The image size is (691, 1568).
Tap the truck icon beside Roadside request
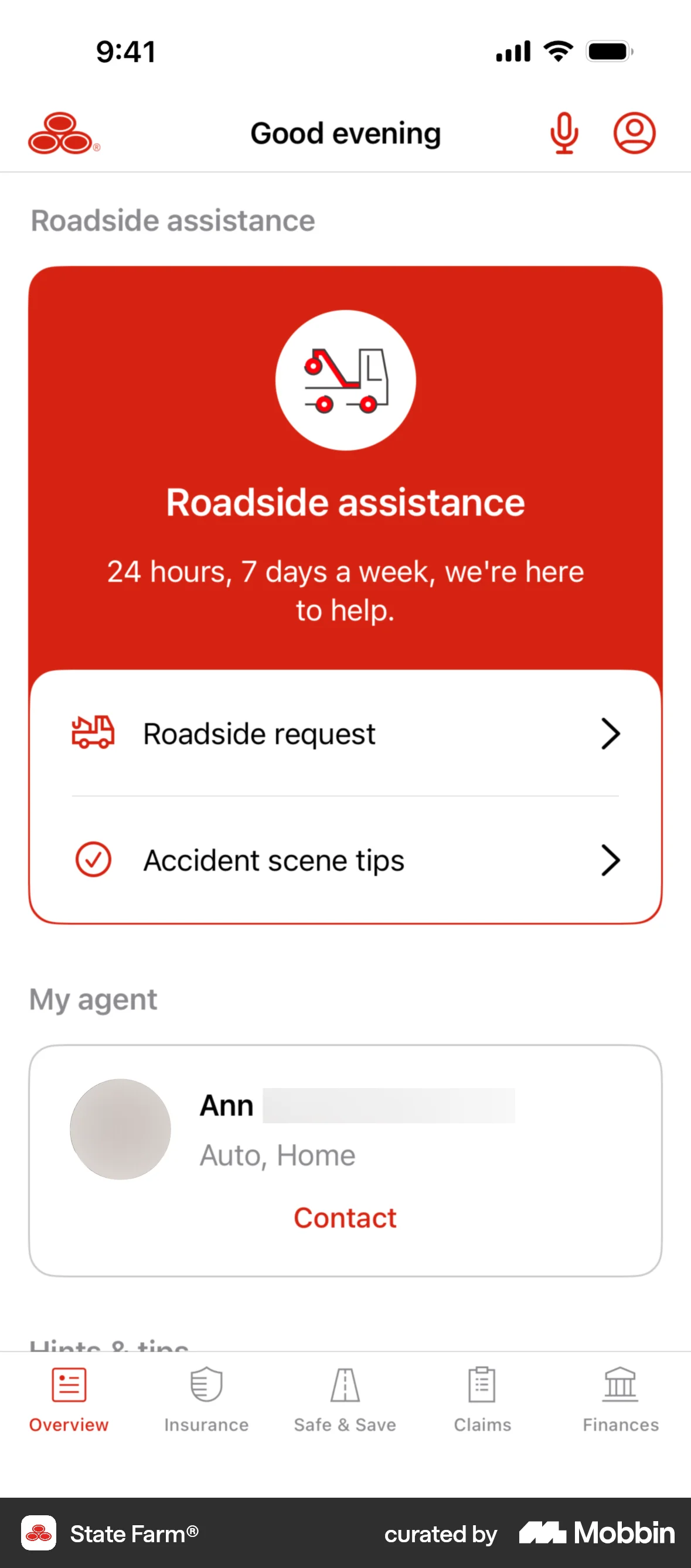(93, 734)
